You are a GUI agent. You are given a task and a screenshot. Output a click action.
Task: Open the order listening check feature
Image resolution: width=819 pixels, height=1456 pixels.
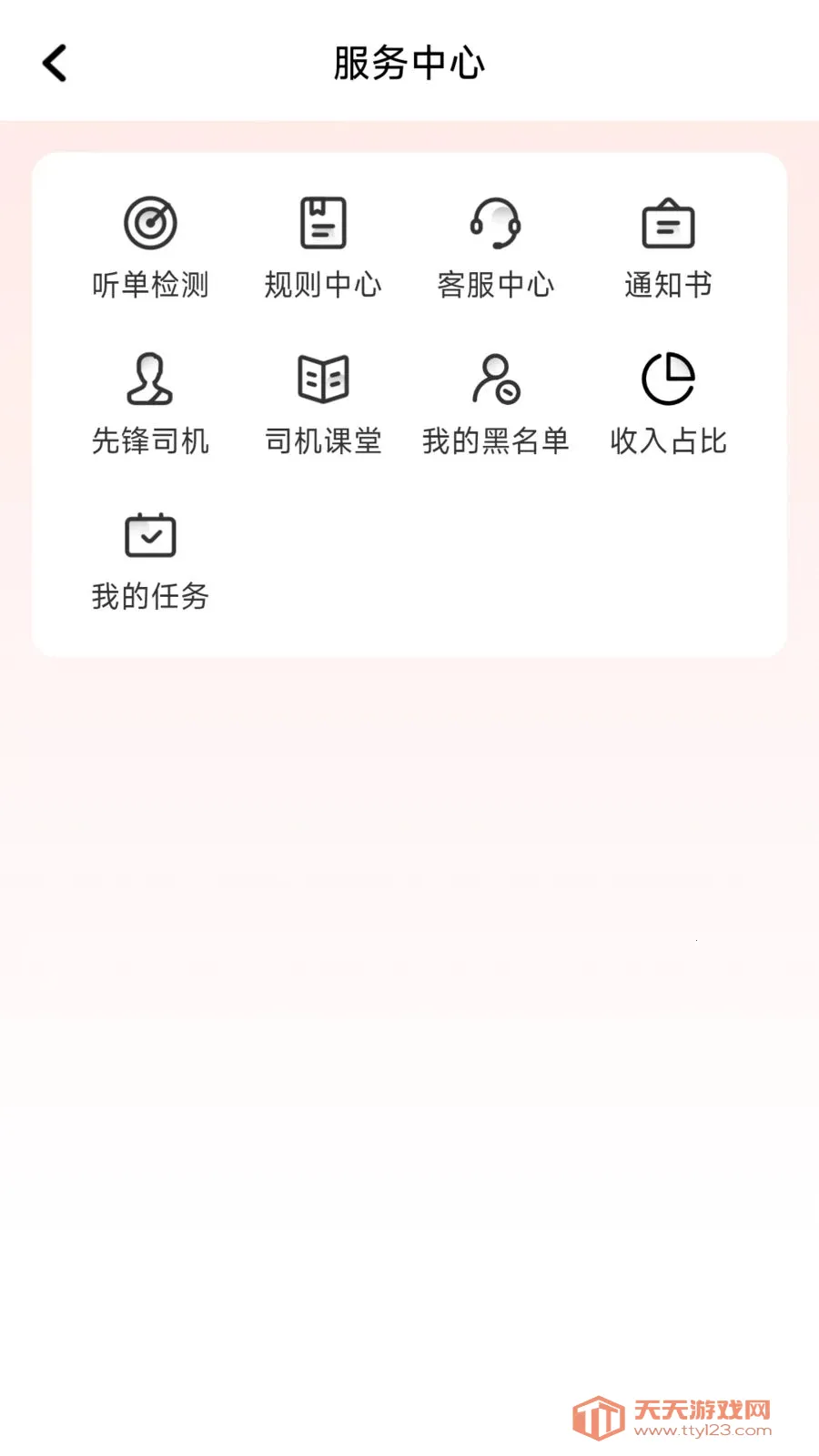tap(149, 246)
